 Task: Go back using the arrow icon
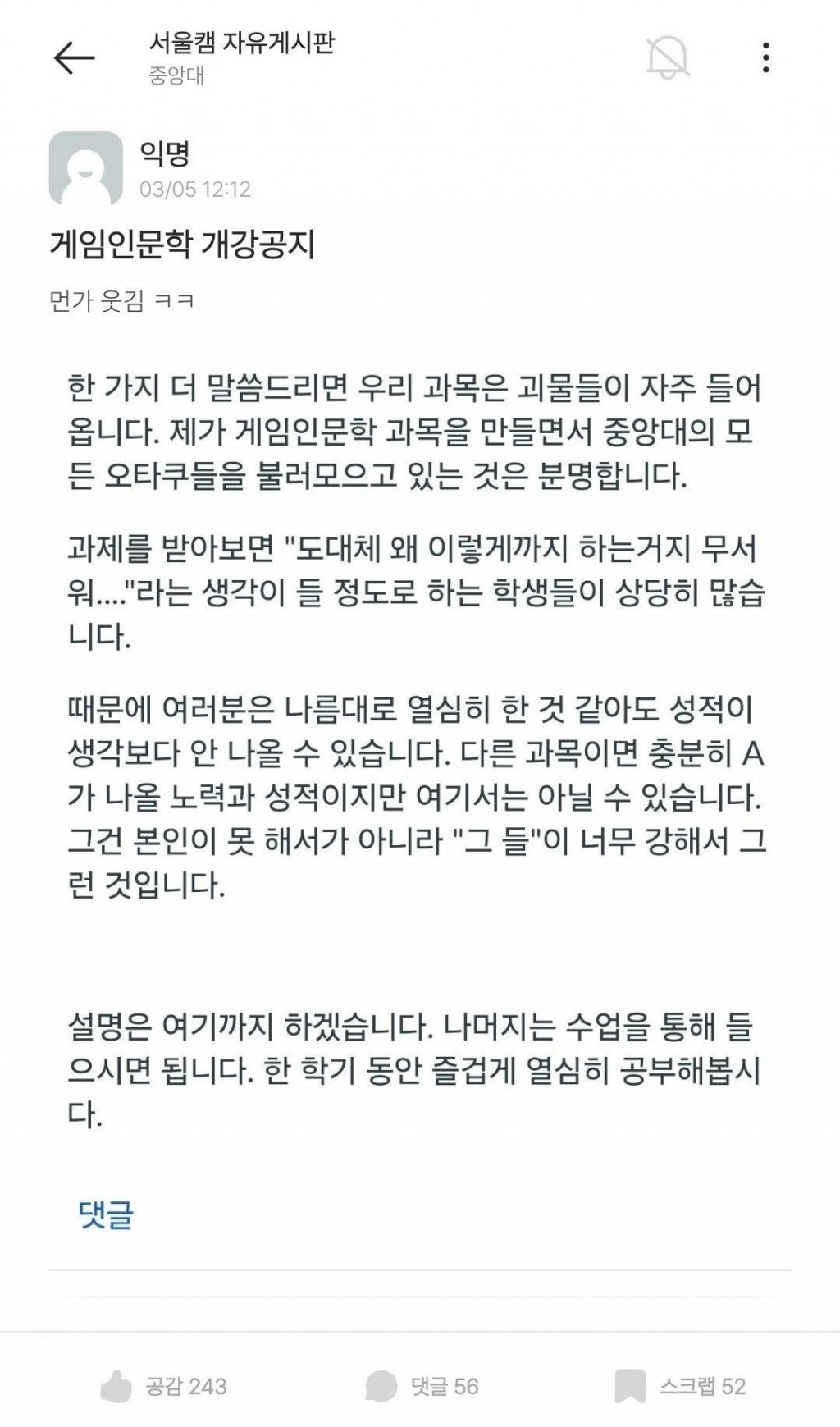[x=74, y=57]
